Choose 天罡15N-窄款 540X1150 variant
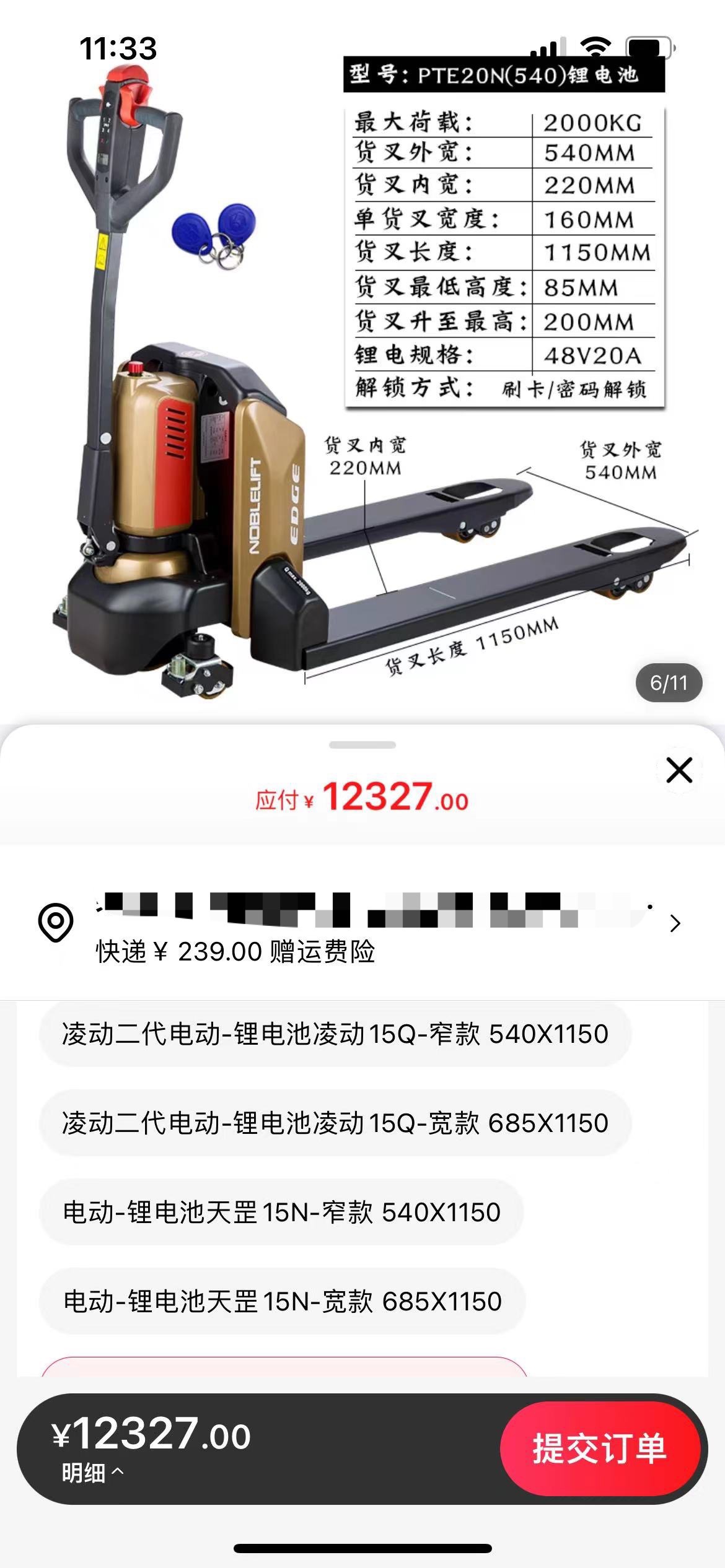The width and height of the screenshot is (725, 1568). click(282, 1212)
